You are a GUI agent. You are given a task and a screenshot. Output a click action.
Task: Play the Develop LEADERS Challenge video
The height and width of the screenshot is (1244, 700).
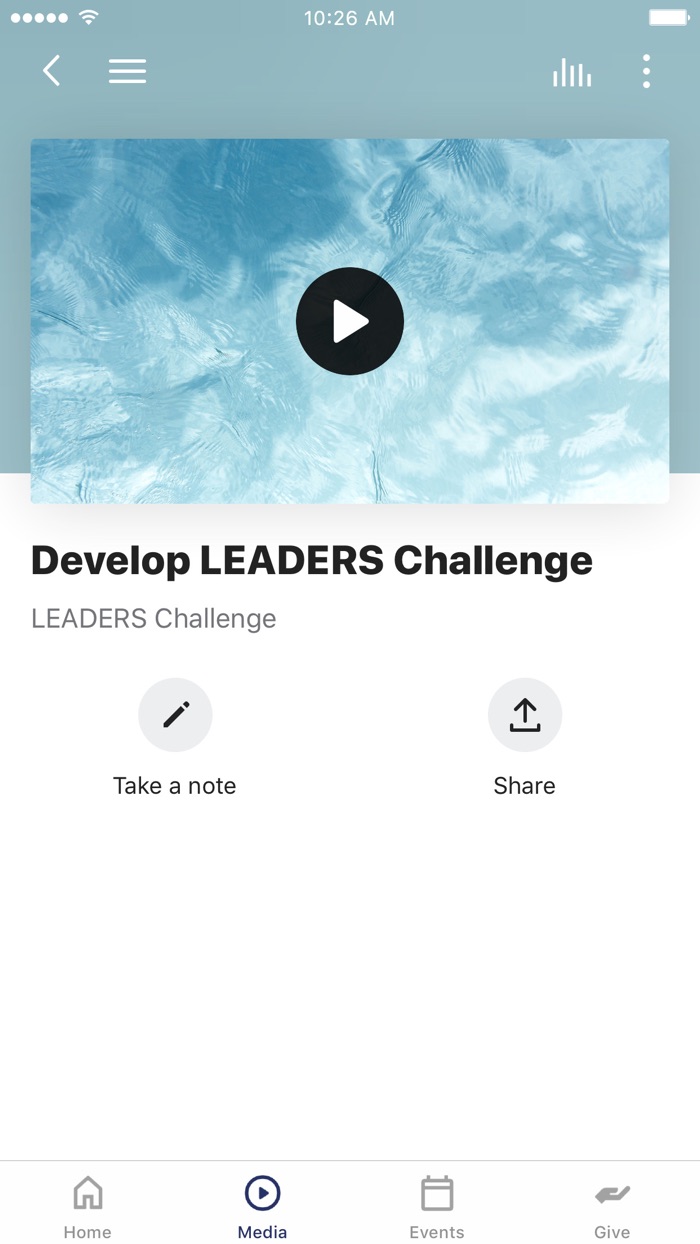(x=350, y=321)
